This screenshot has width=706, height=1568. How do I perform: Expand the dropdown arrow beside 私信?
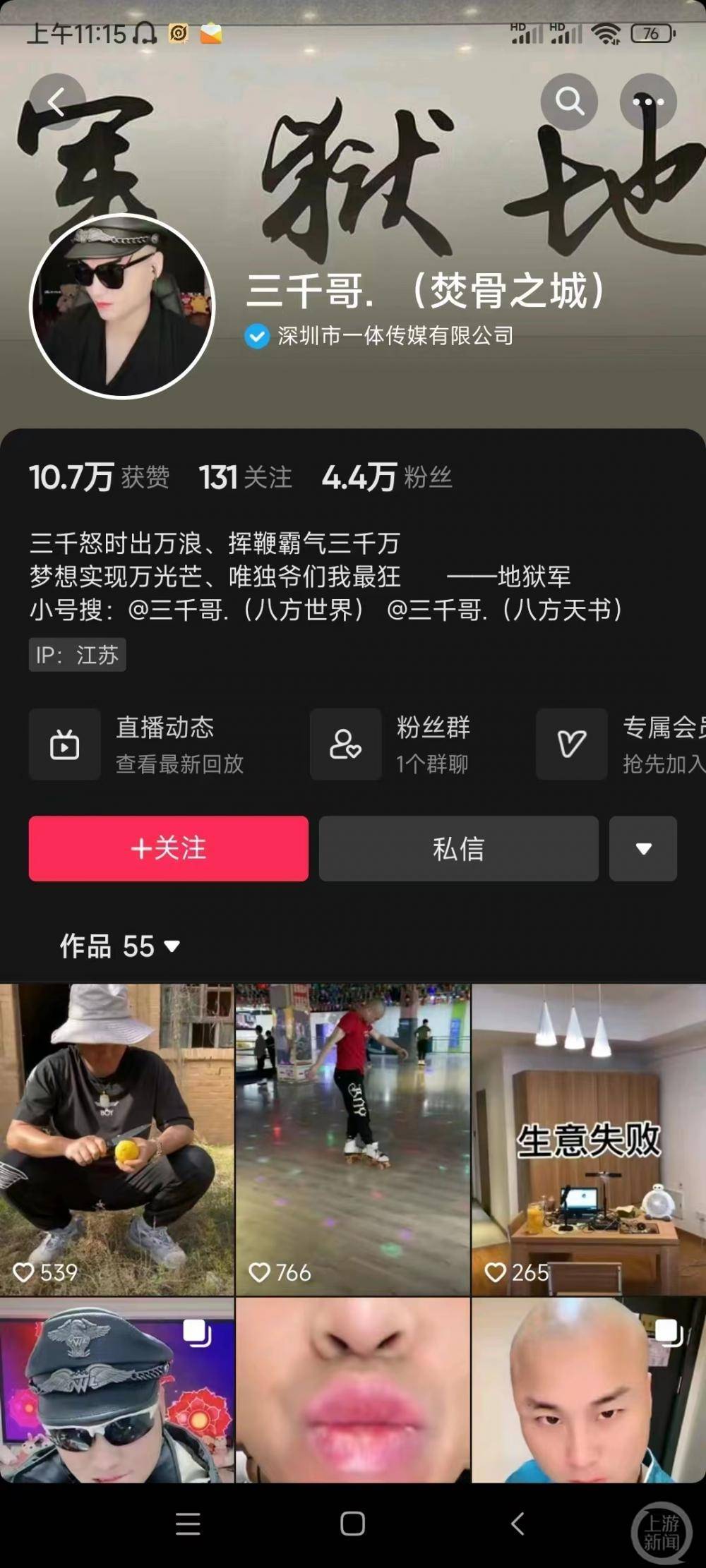[643, 848]
